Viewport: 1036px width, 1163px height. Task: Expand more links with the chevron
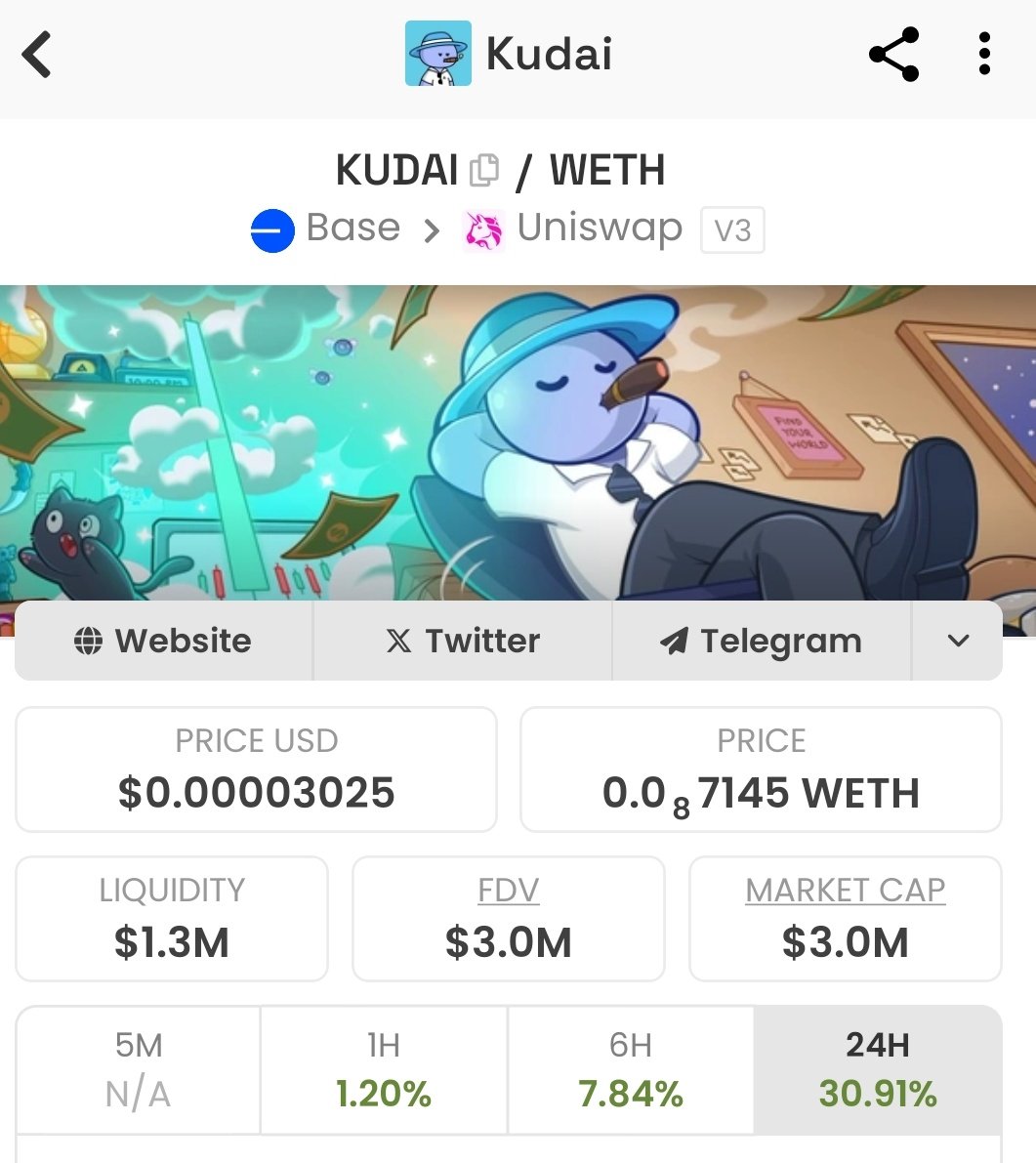(x=958, y=641)
